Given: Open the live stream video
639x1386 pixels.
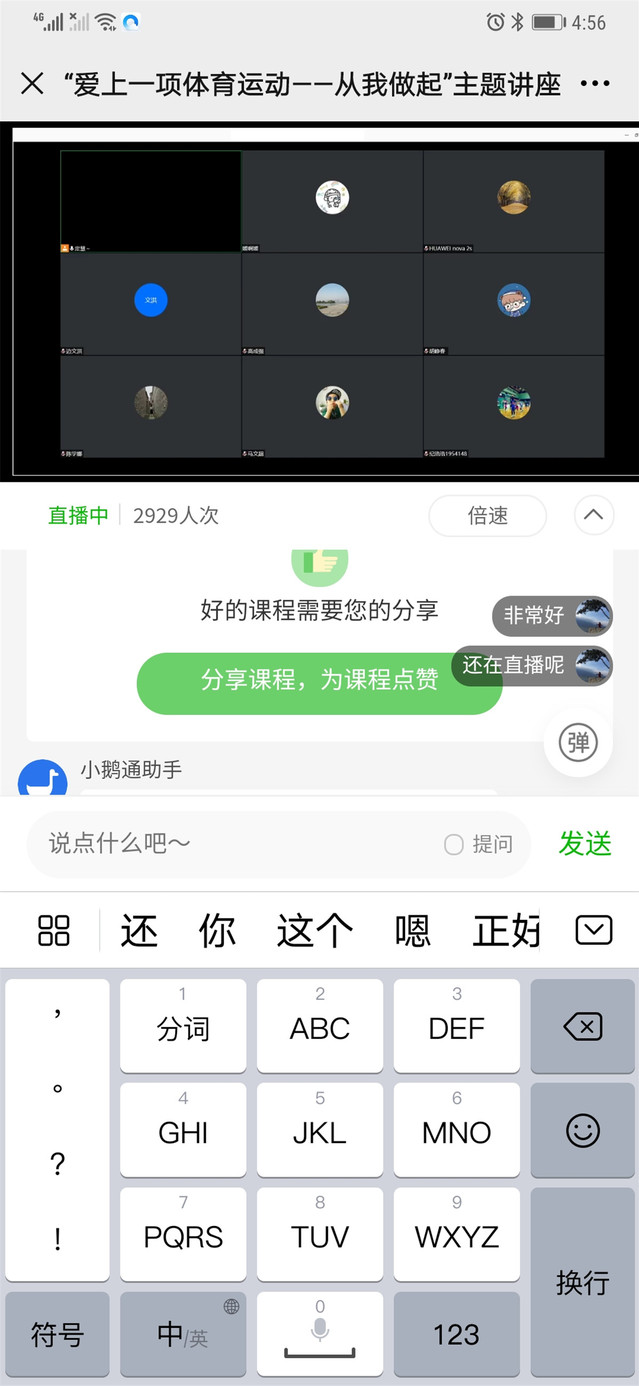Looking at the screenshot, I should 319,300.
